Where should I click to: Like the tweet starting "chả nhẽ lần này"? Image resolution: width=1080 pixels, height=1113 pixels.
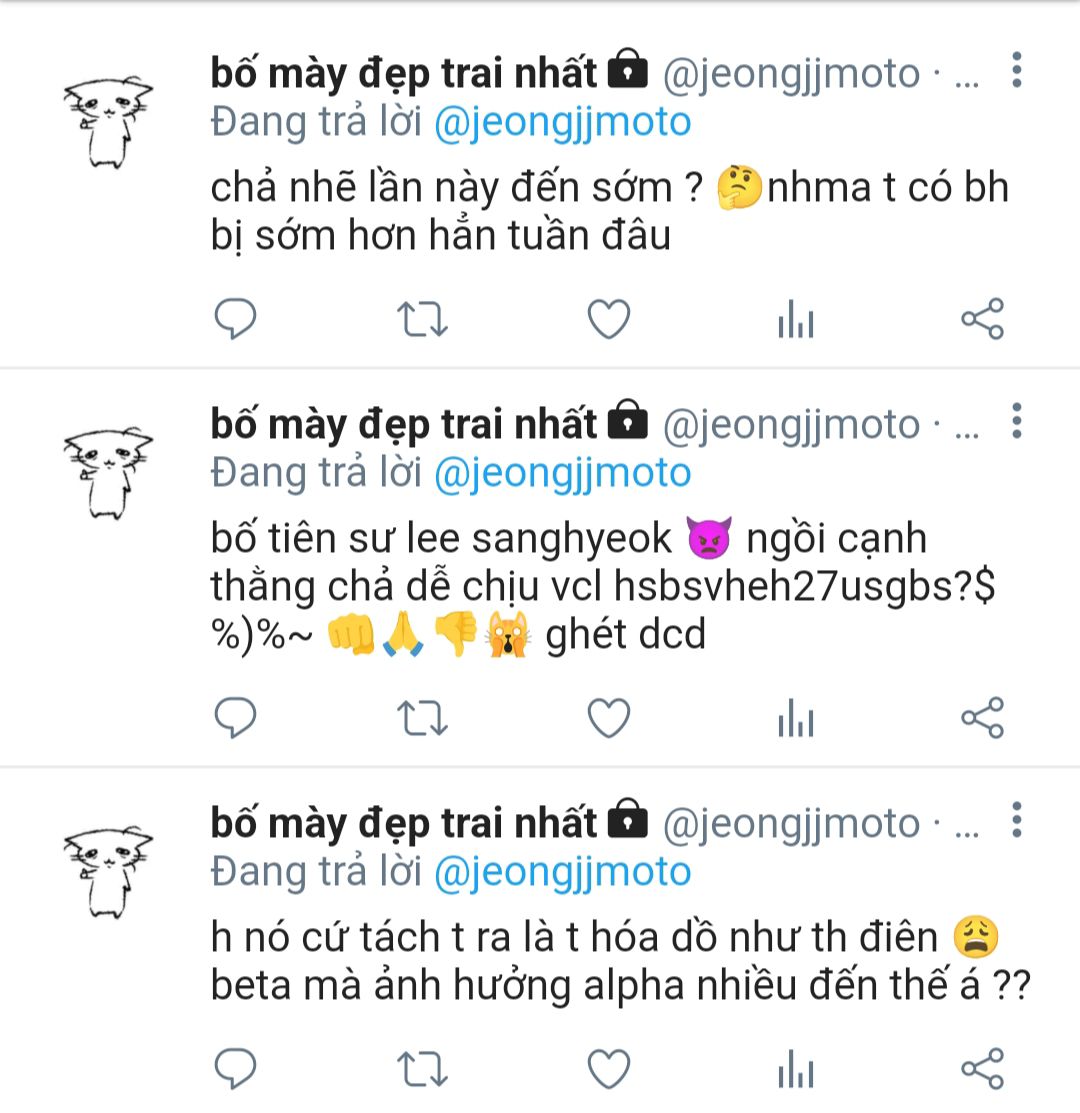608,320
